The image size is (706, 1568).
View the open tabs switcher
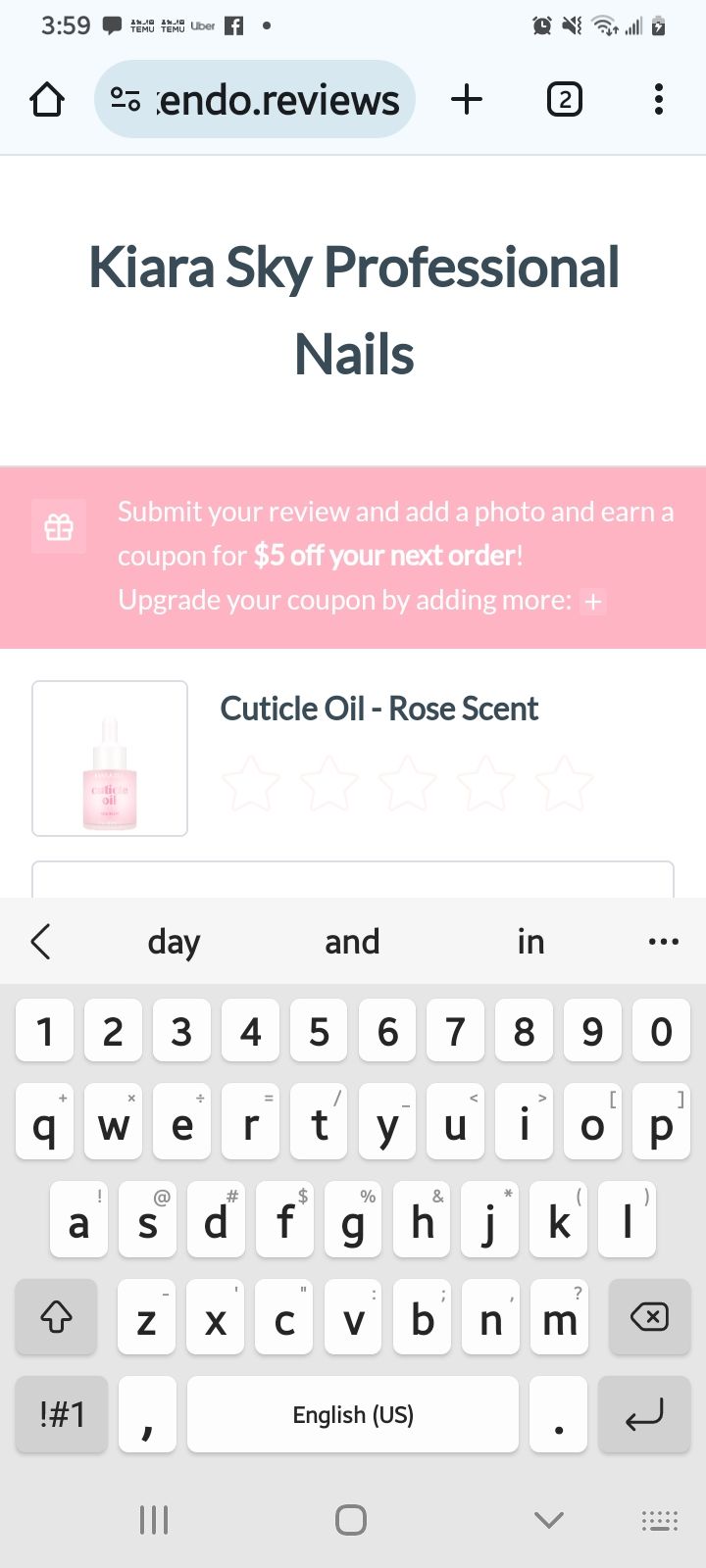[x=564, y=99]
